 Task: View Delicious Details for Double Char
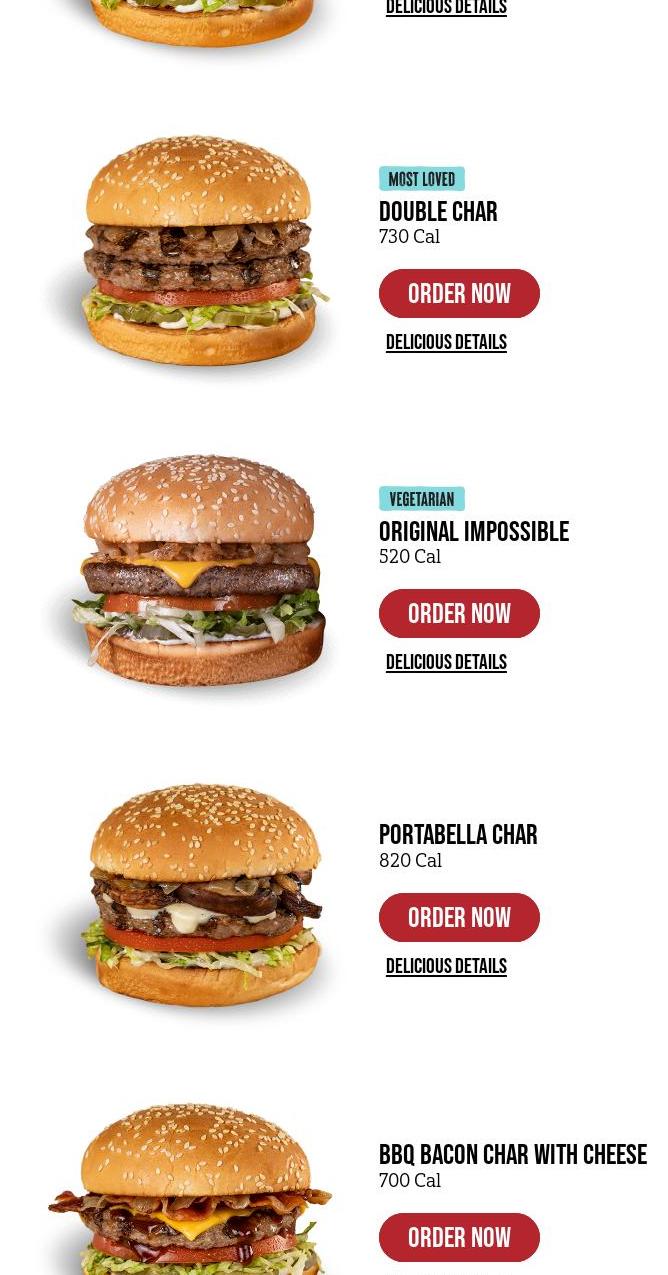pyautogui.click(x=446, y=343)
